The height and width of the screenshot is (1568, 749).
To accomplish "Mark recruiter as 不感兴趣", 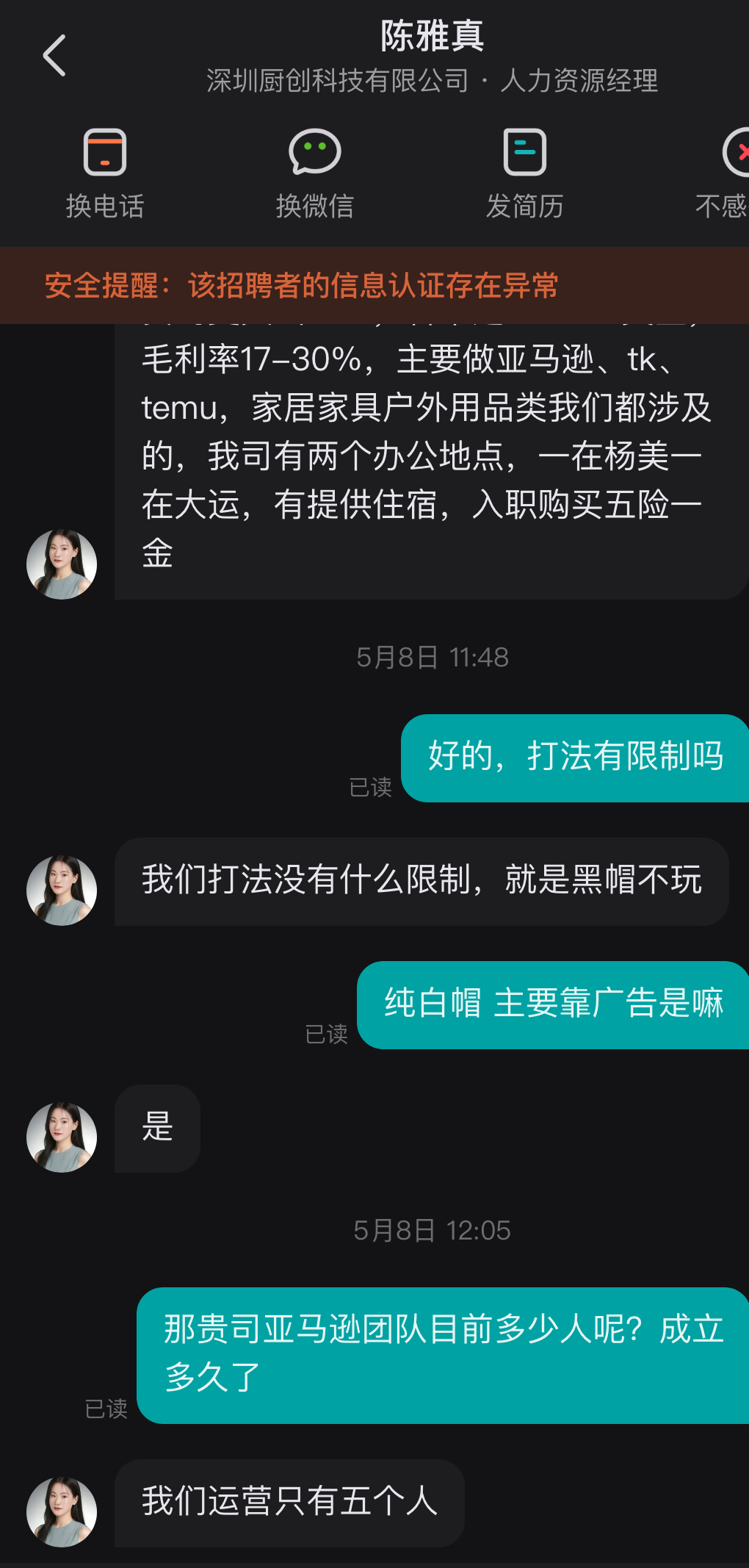I will click(723, 175).
